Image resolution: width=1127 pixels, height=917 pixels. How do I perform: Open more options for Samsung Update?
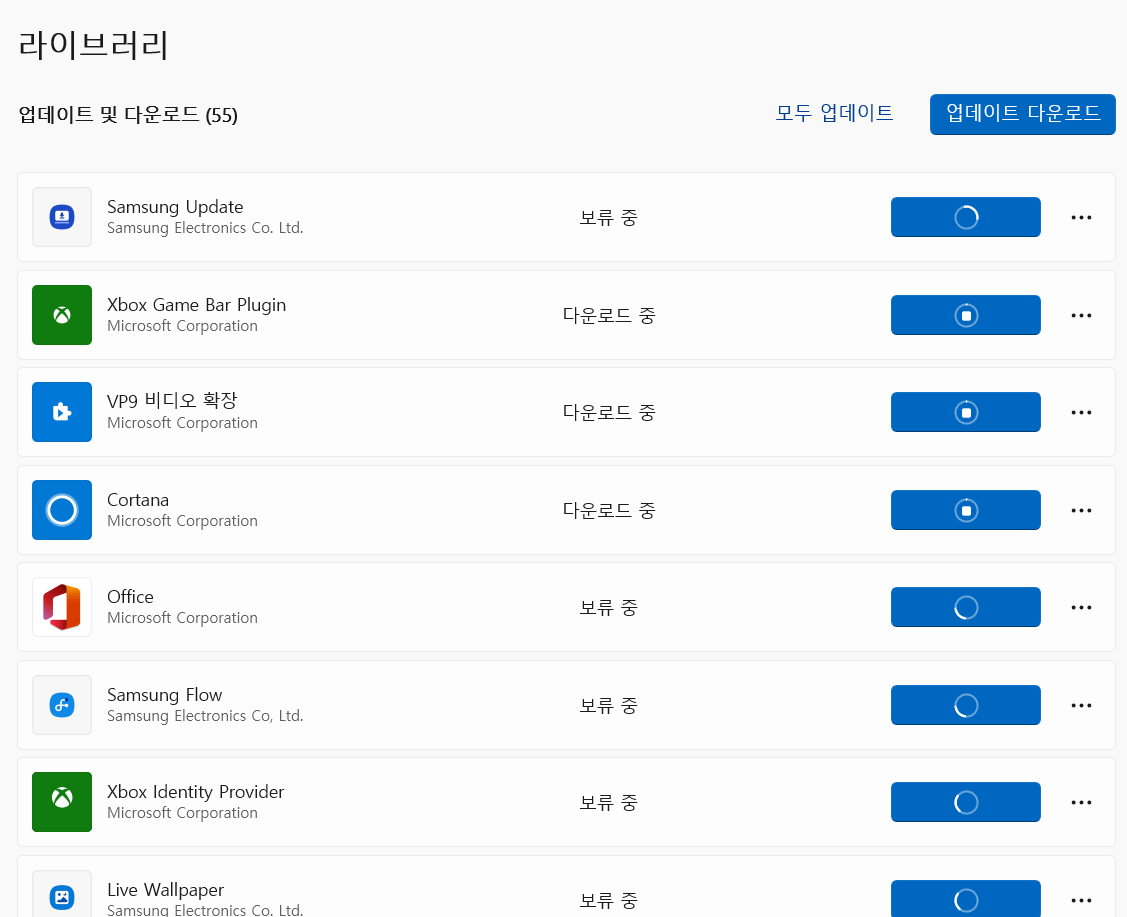pyautogui.click(x=1080, y=217)
